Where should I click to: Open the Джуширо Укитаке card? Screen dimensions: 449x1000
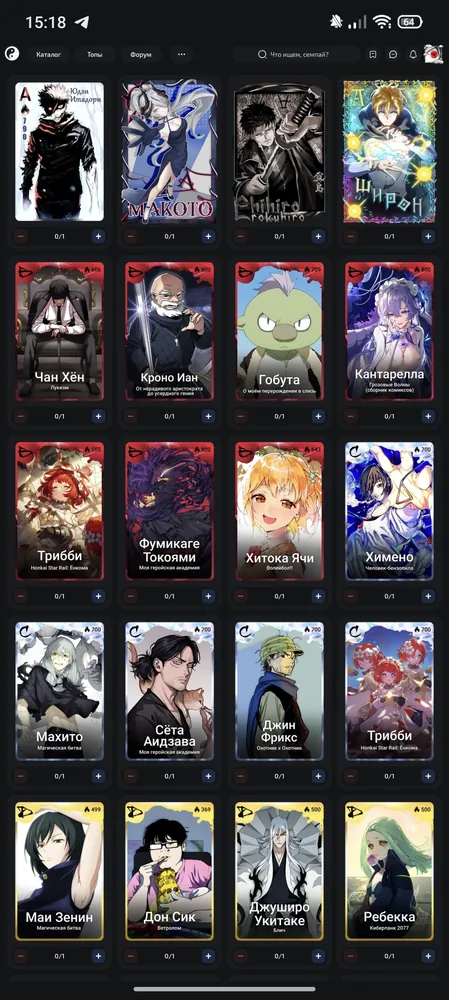pos(279,871)
